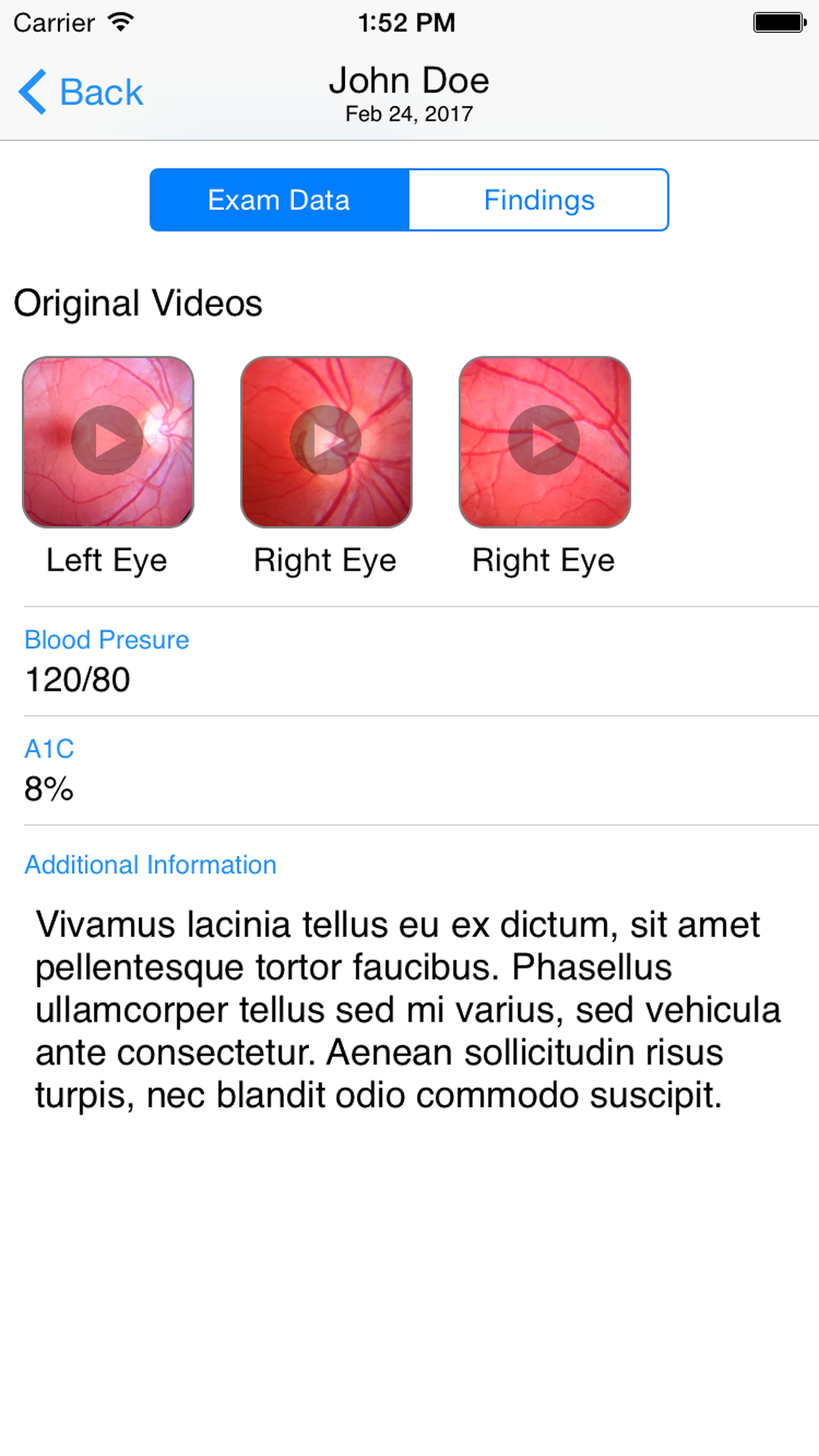The width and height of the screenshot is (819, 1456).
Task: Tap the A1C label
Action: tap(49, 748)
